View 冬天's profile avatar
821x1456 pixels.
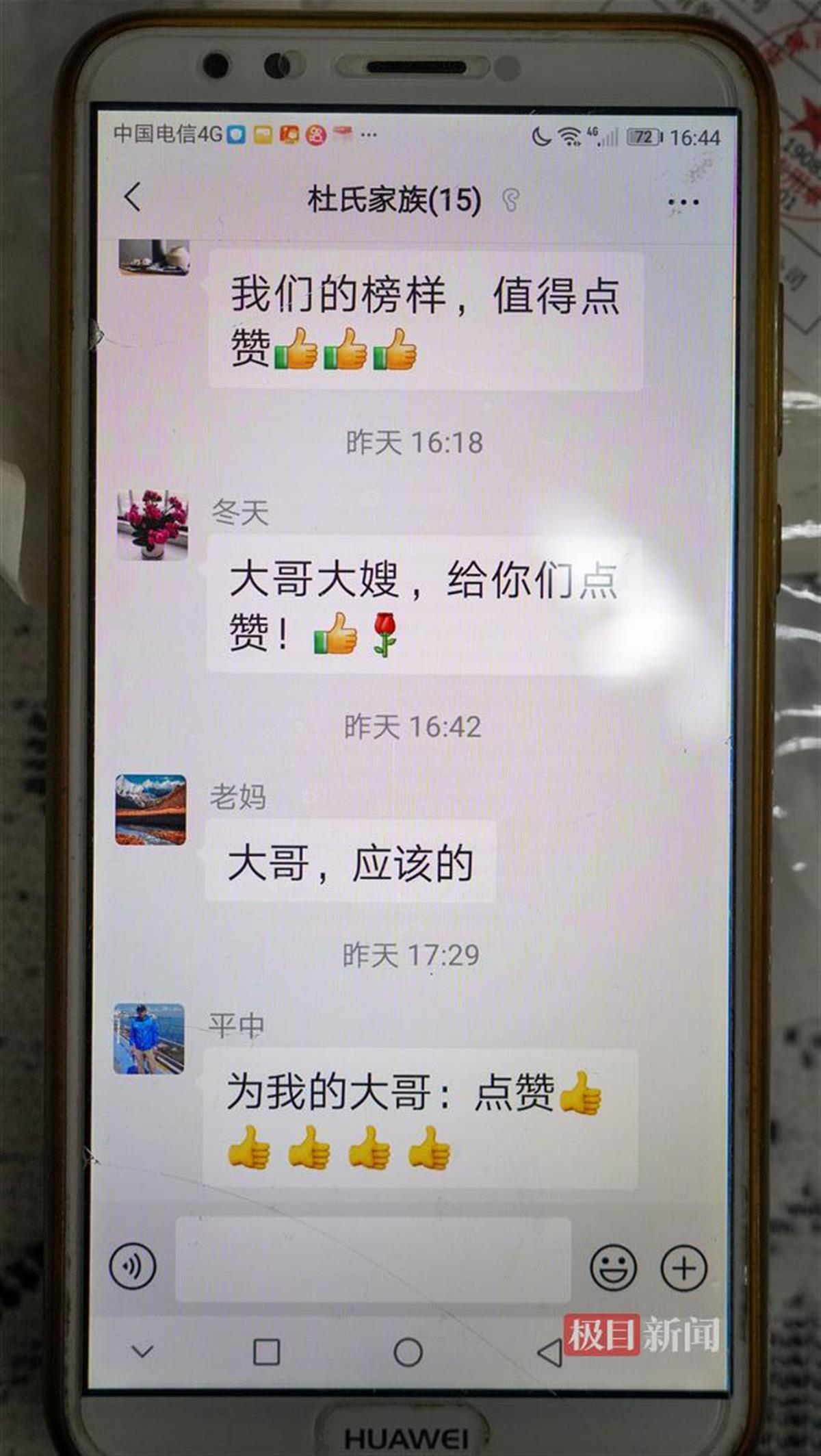(152, 526)
